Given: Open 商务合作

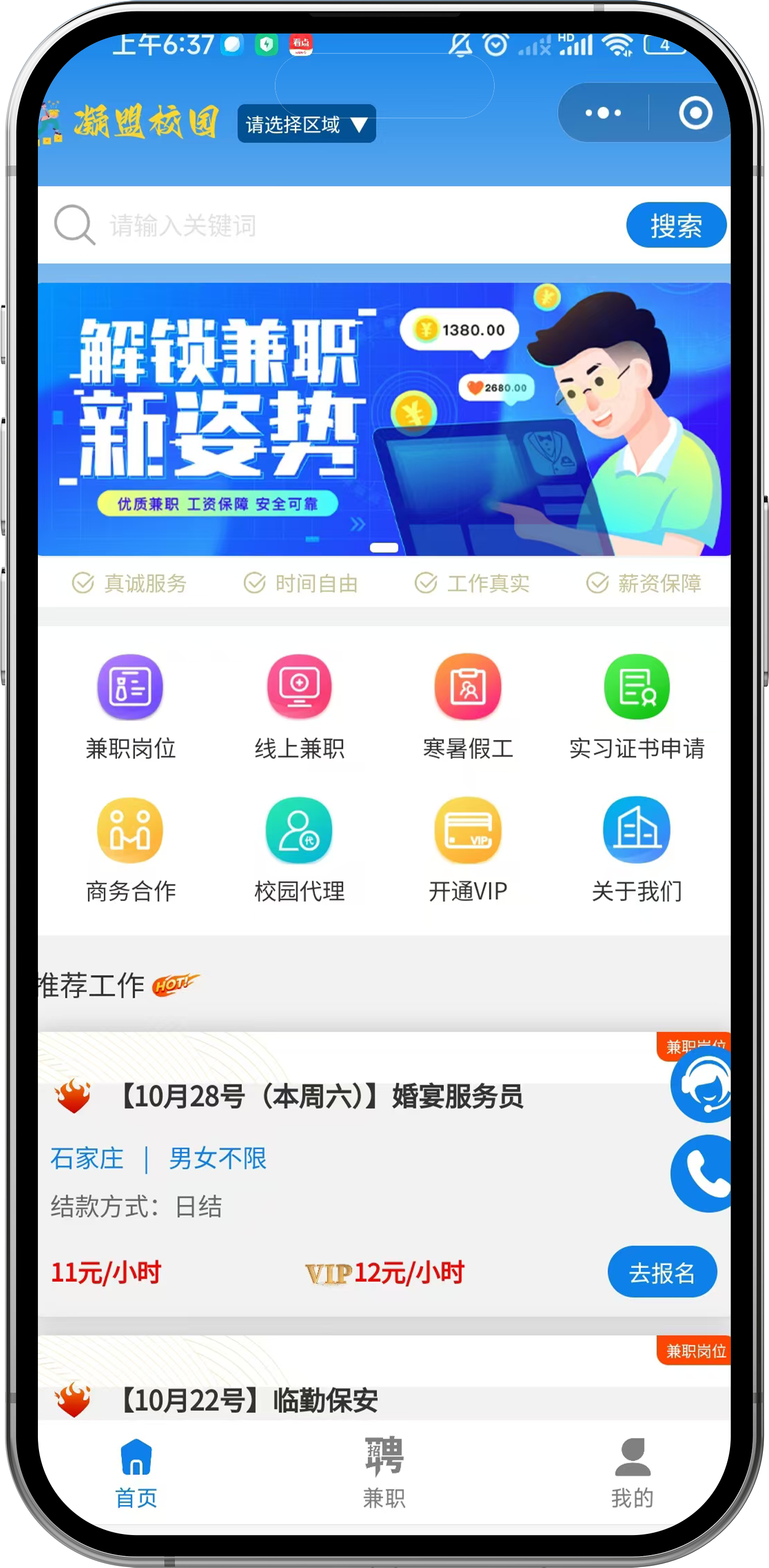Looking at the screenshot, I should (130, 849).
